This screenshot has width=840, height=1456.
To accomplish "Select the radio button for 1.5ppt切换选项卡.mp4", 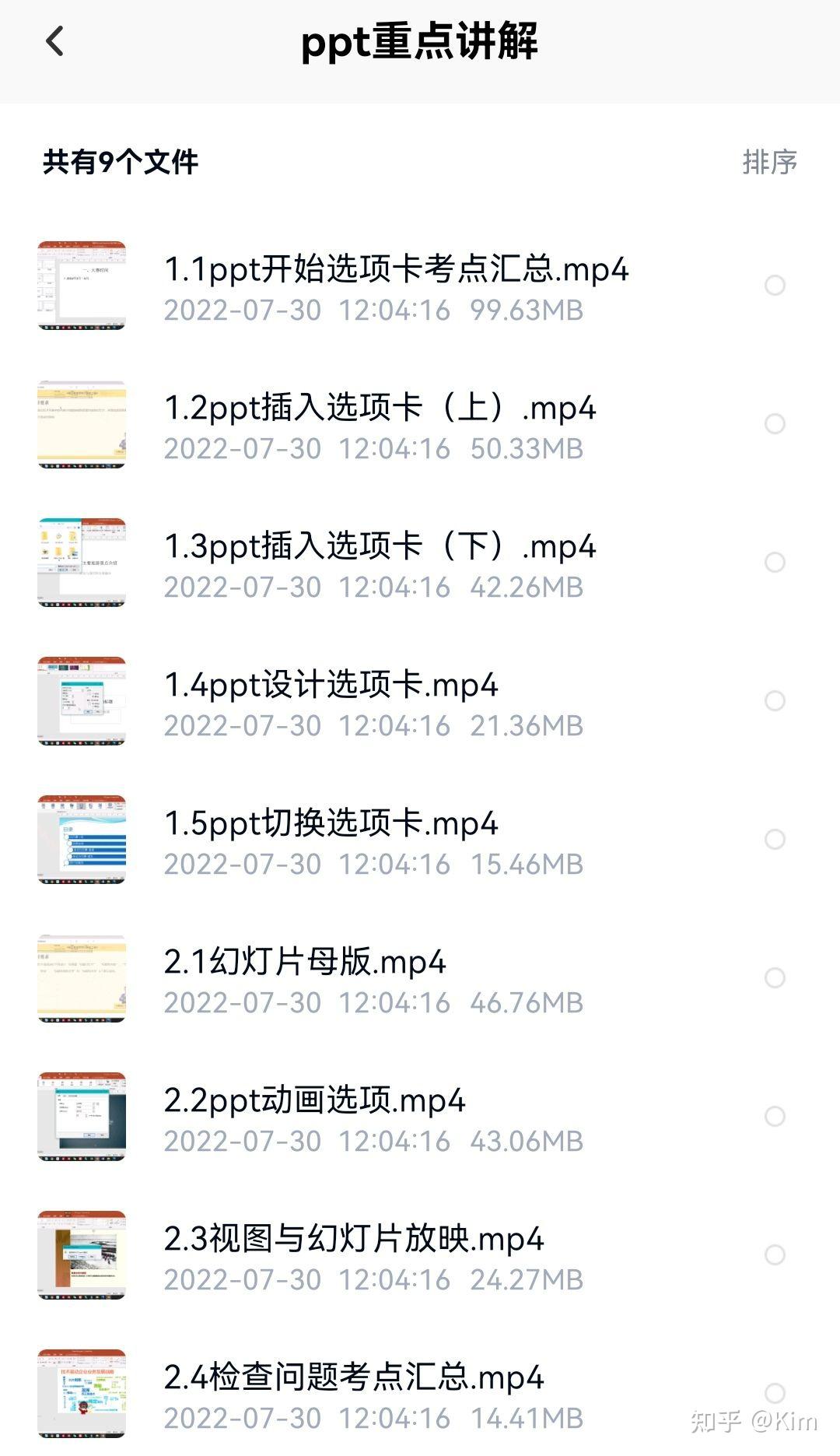I will (775, 840).
